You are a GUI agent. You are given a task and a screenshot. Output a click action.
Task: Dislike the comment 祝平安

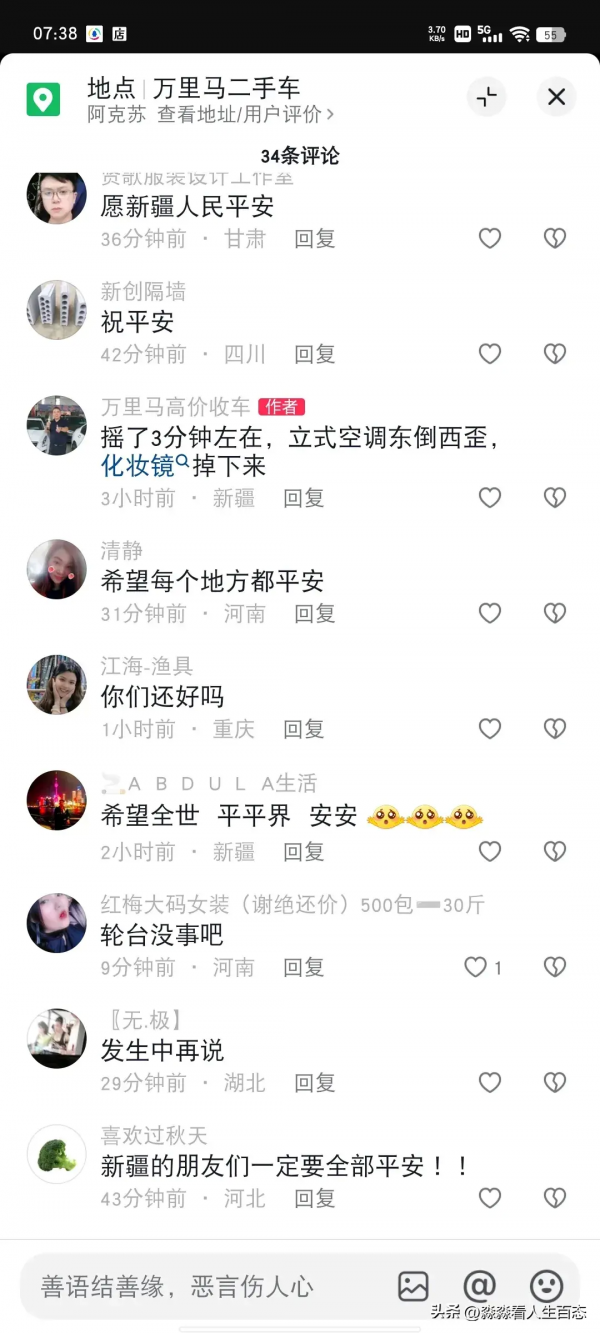(554, 354)
